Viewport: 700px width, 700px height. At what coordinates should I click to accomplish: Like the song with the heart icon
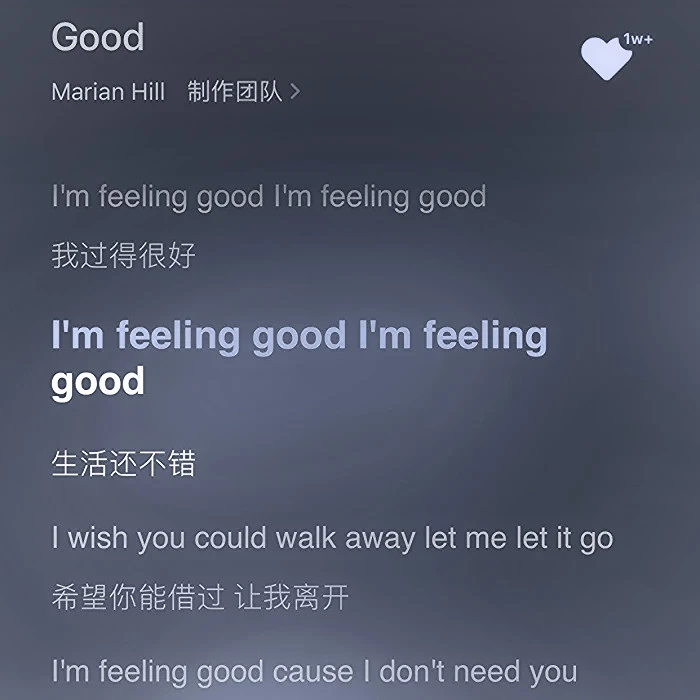(x=607, y=58)
